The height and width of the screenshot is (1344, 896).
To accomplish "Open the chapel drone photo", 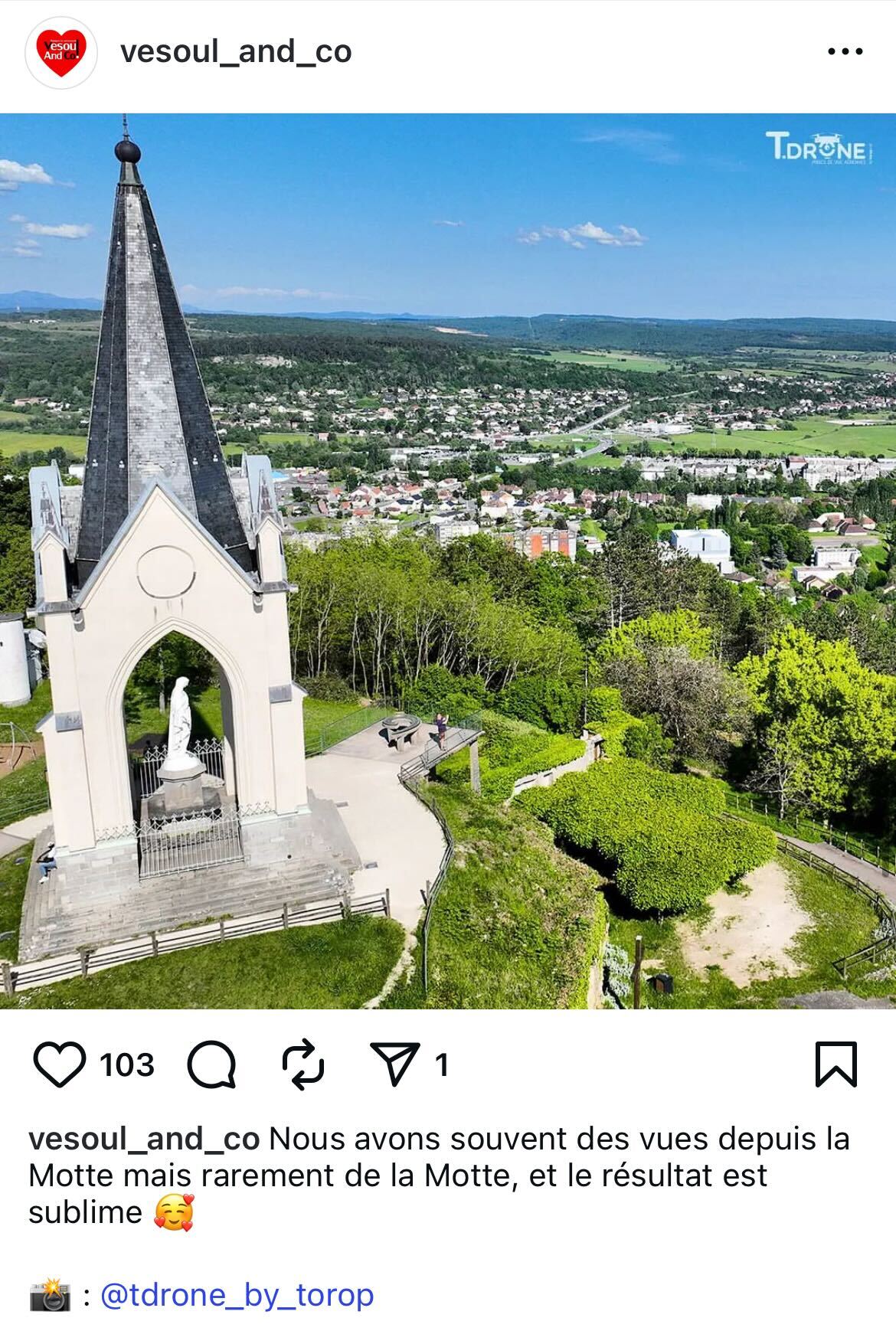I will [448, 561].
